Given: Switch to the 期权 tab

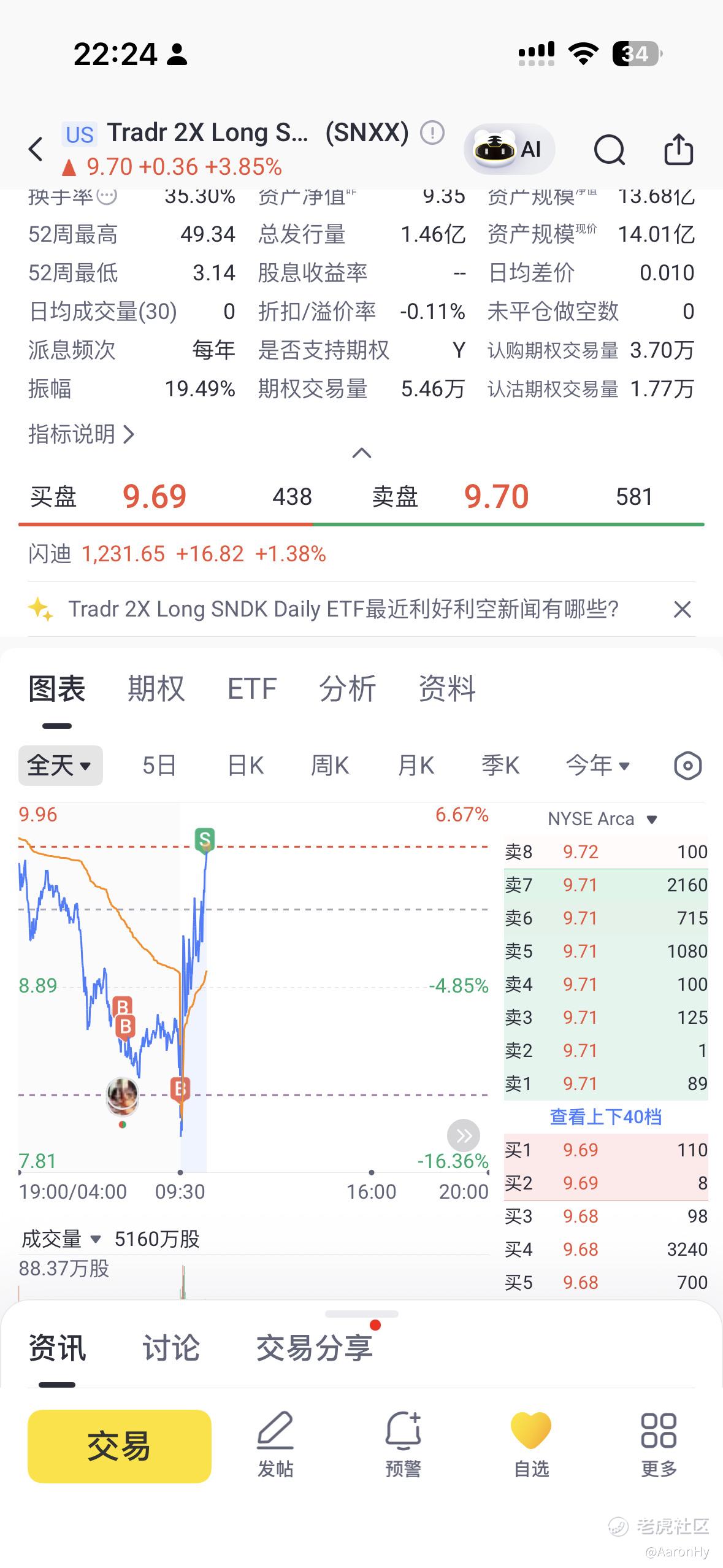Looking at the screenshot, I should pyautogui.click(x=156, y=688).
